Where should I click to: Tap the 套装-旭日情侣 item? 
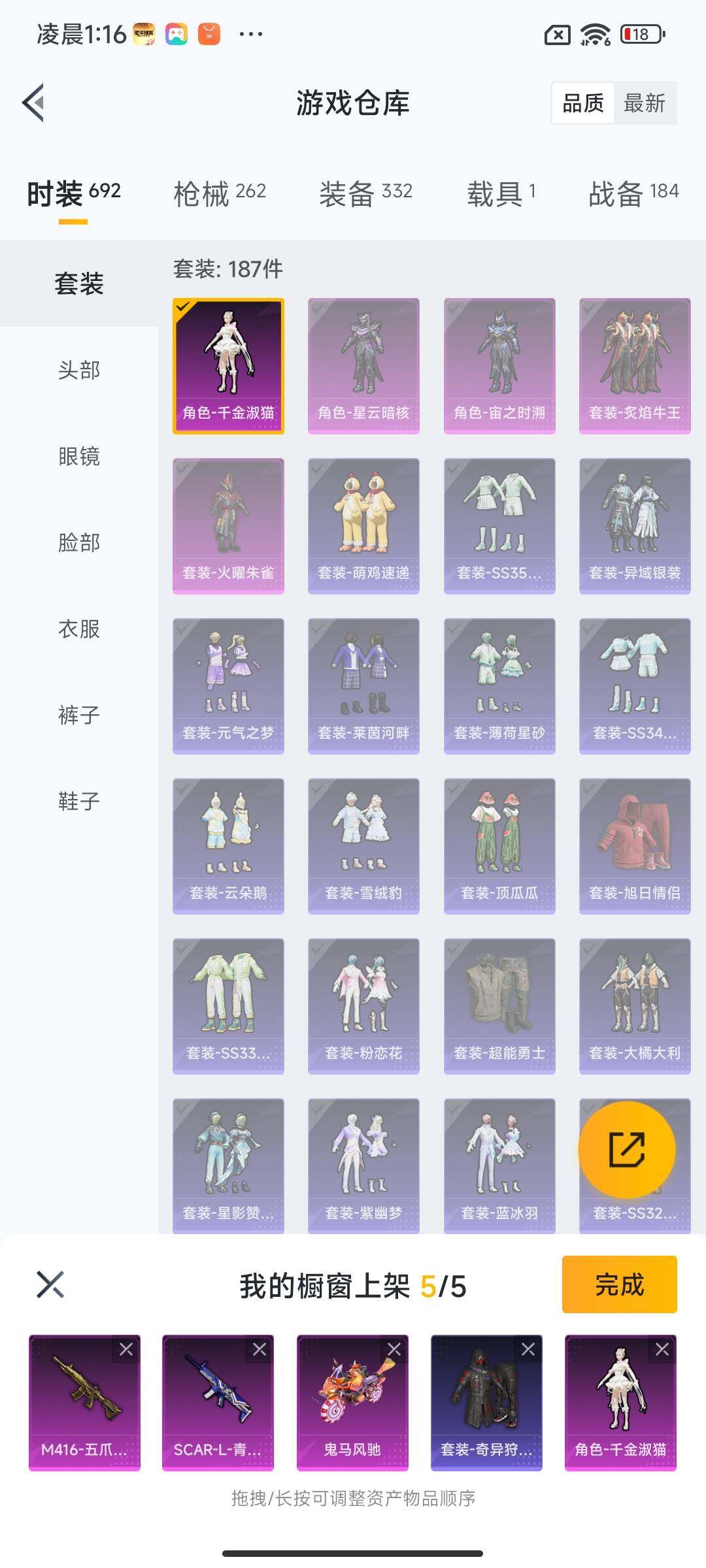pyautogui.click(x=635, y=846)
